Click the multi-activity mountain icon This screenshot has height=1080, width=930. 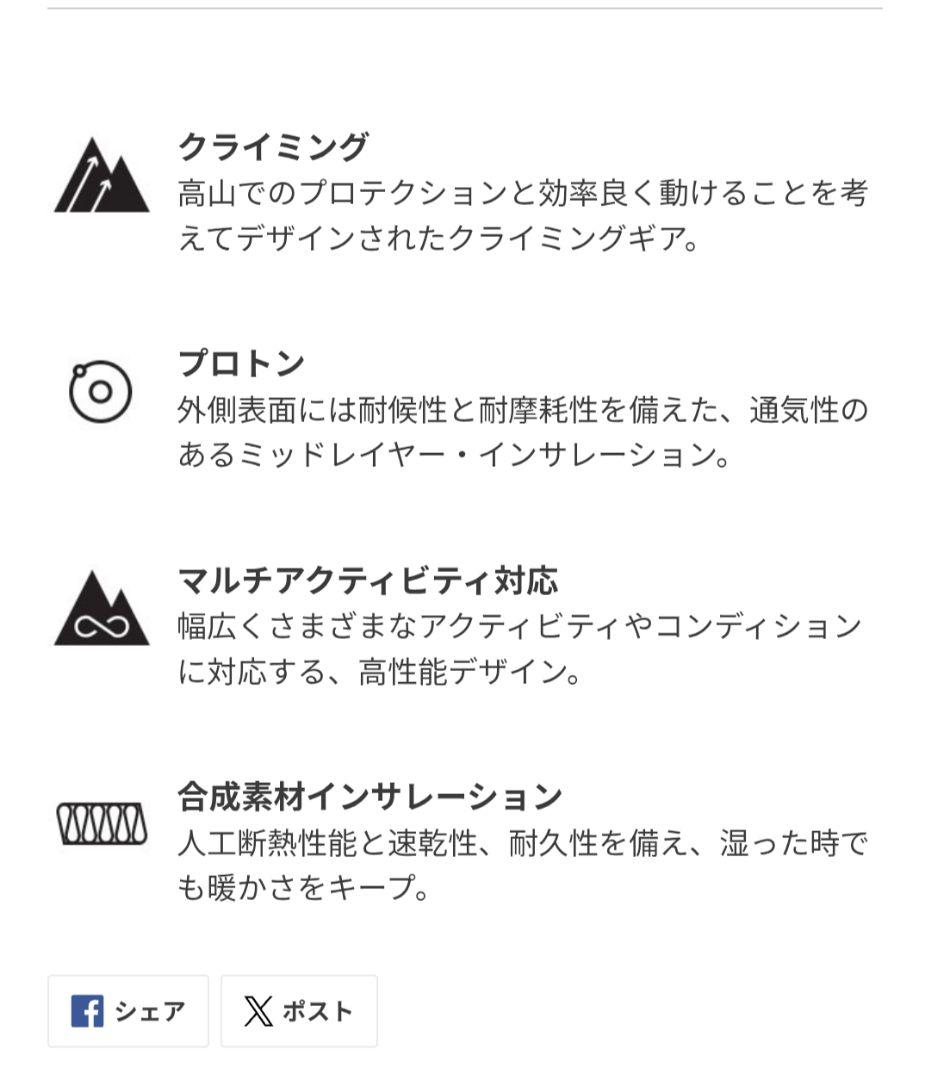(98, 607)
